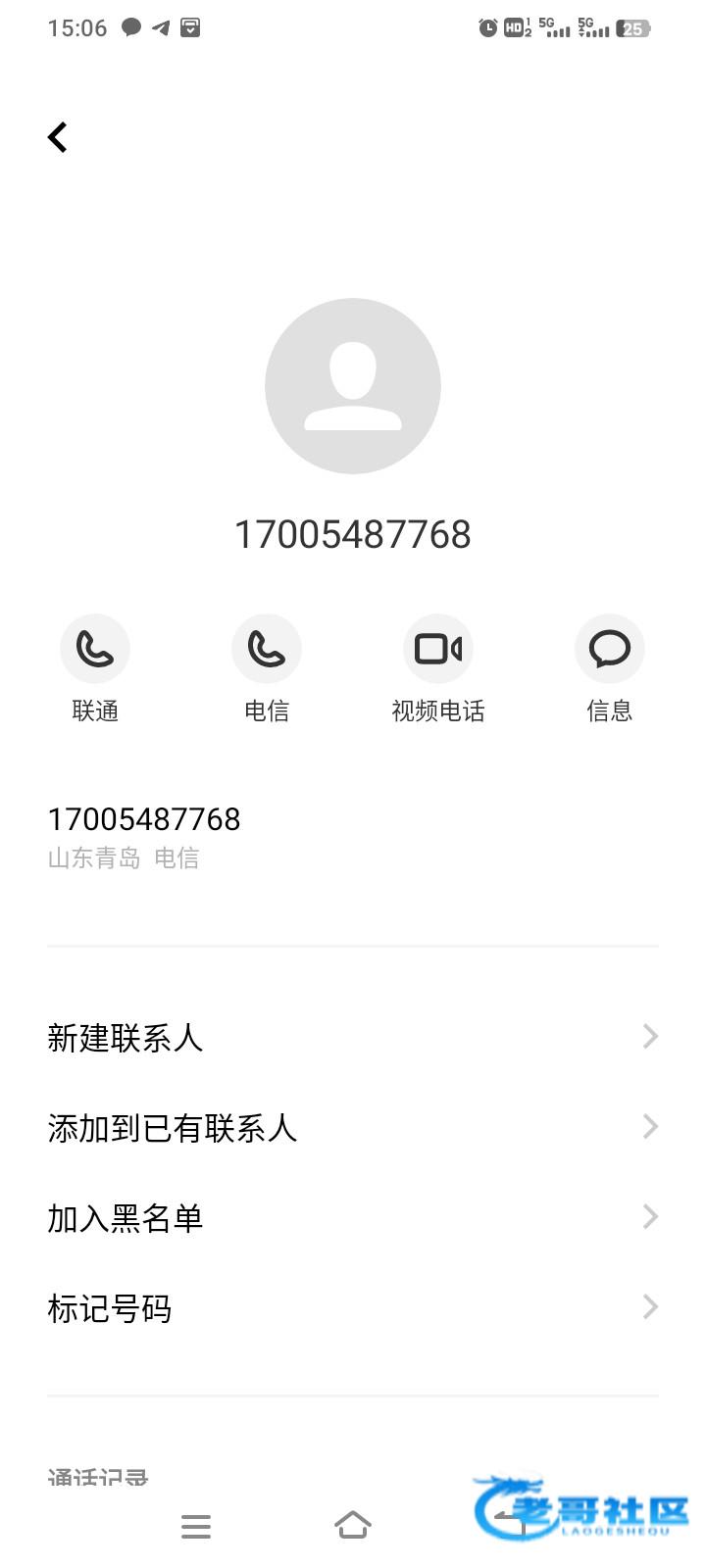Choose 加入黑名单 to block number
Image resolution: width=706 pixels, height=1568 pixels.
[353, 1217]
